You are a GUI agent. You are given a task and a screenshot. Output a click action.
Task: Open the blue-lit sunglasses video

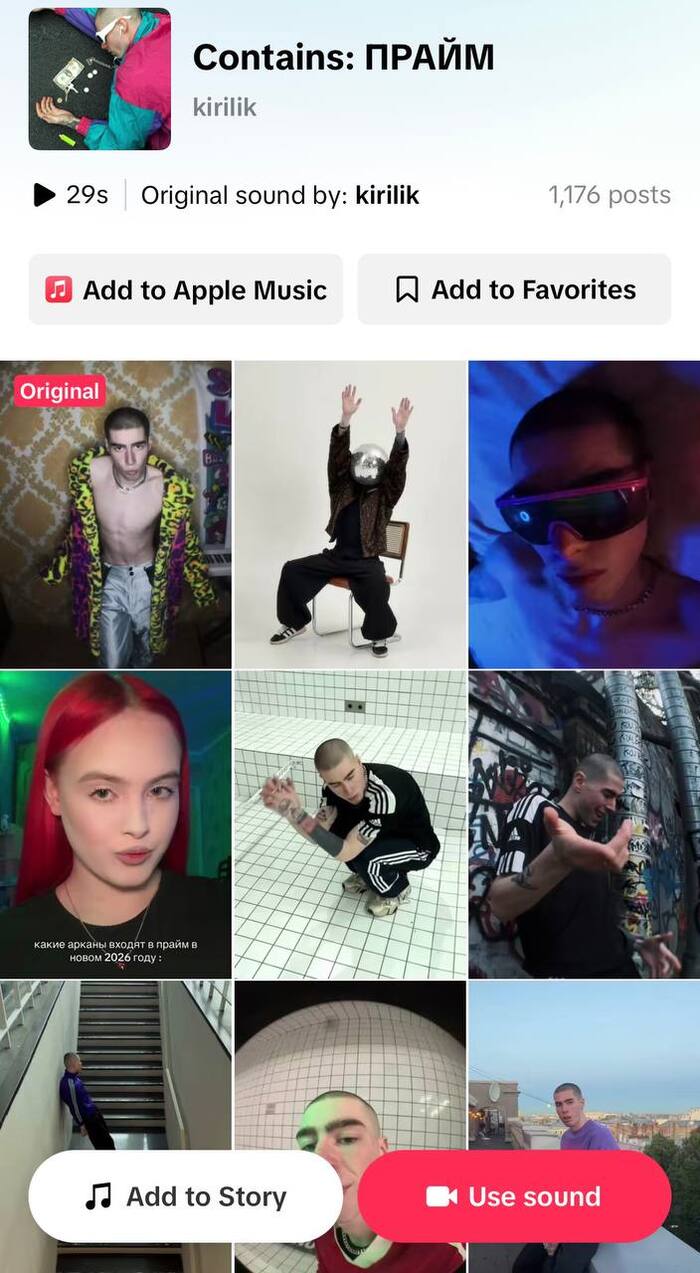point(584,514)
